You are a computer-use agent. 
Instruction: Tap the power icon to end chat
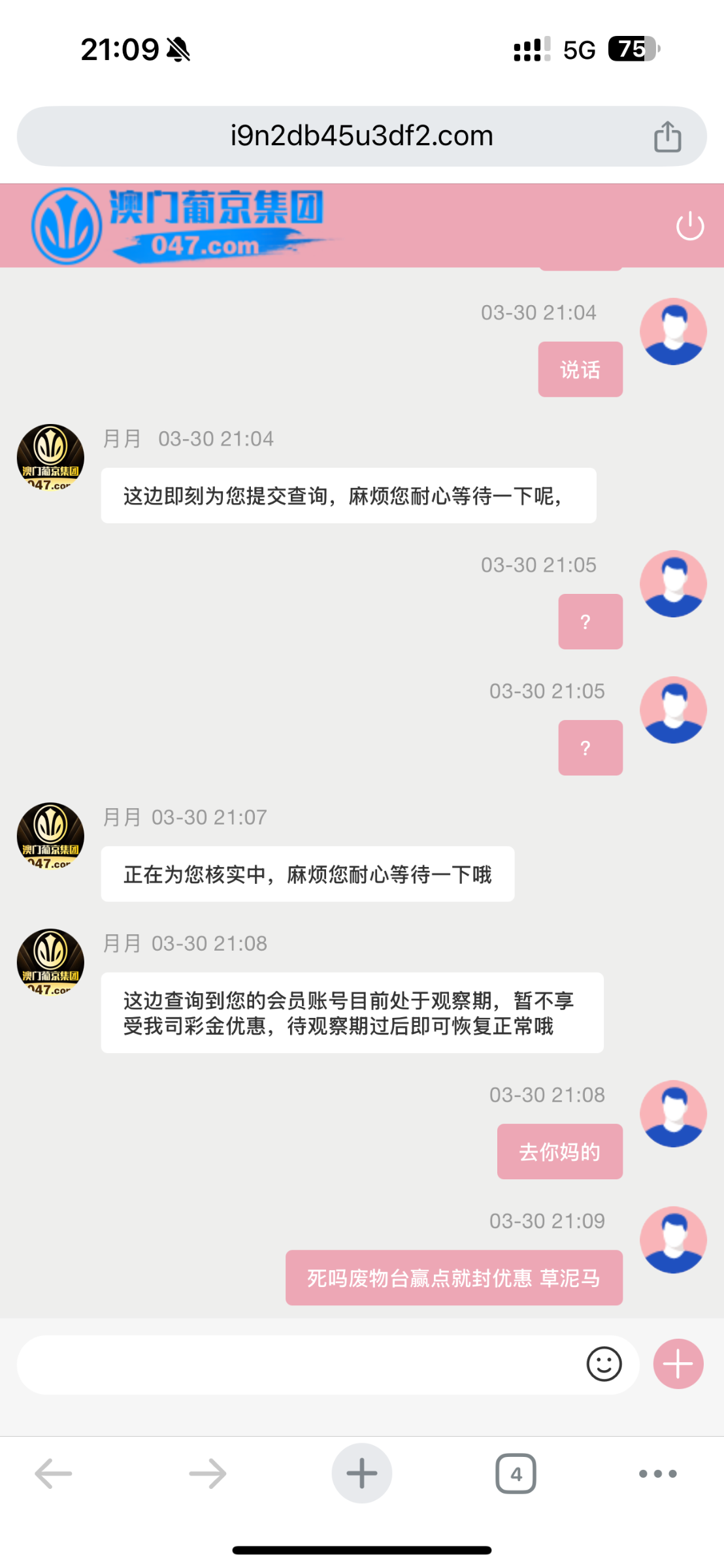tap(689, 227)
